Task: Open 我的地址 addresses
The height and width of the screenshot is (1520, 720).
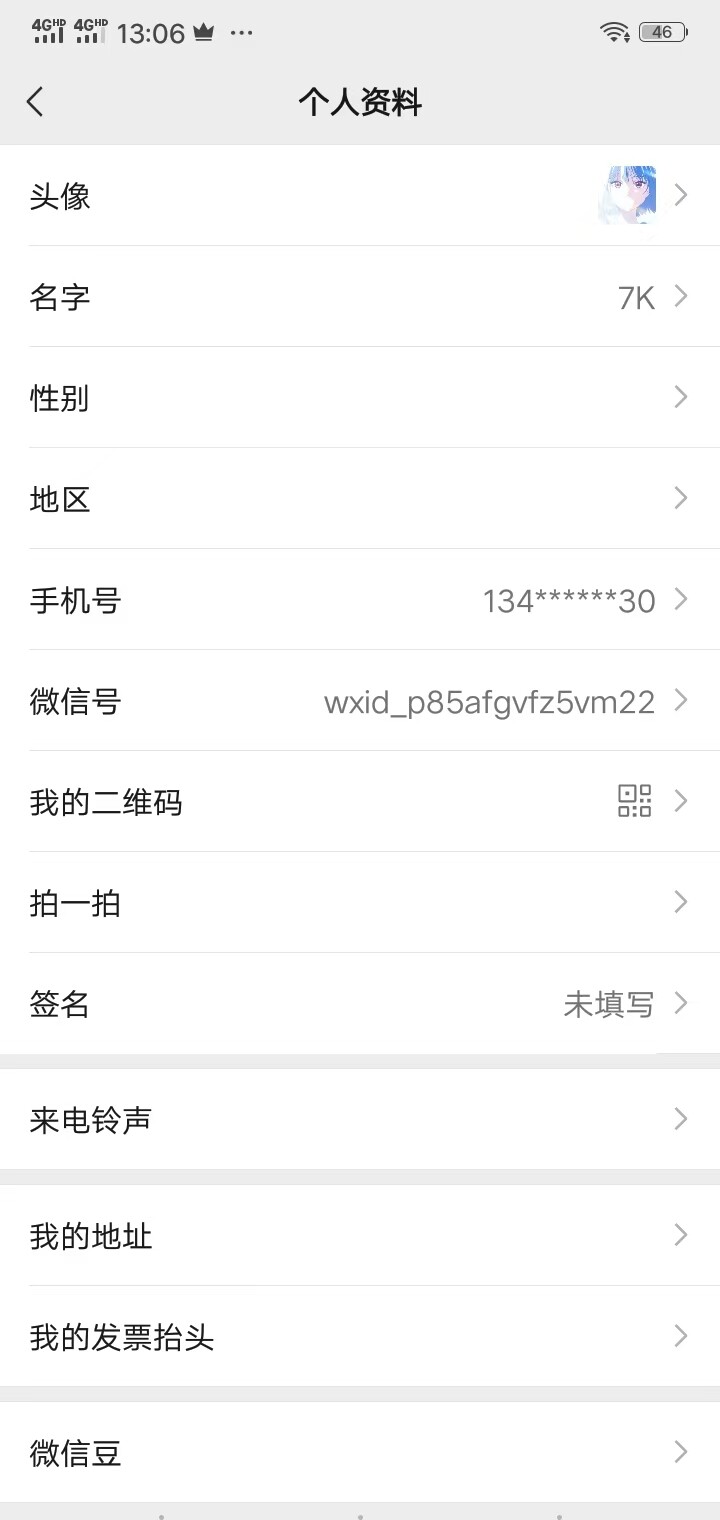Action: 360,1236
